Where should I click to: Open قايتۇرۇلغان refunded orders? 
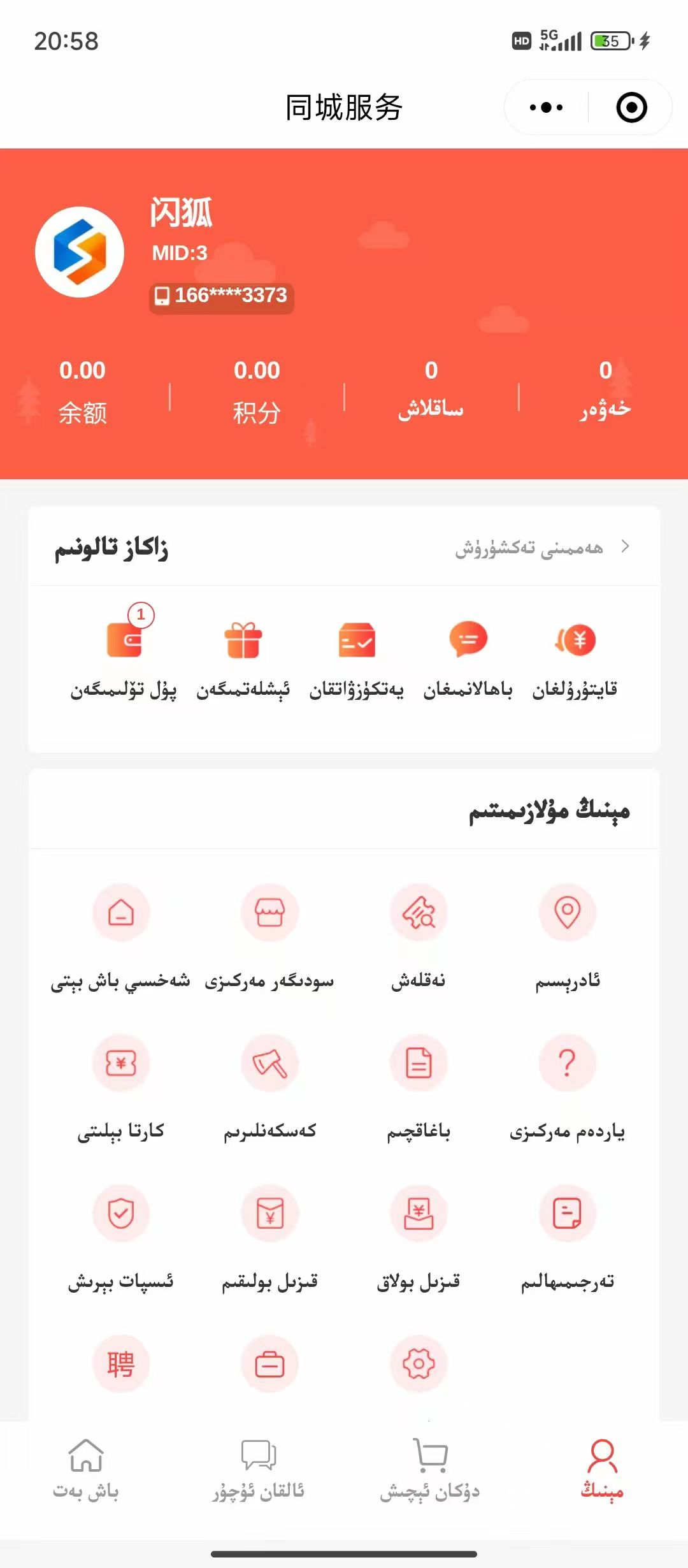(x=575, y=657)
